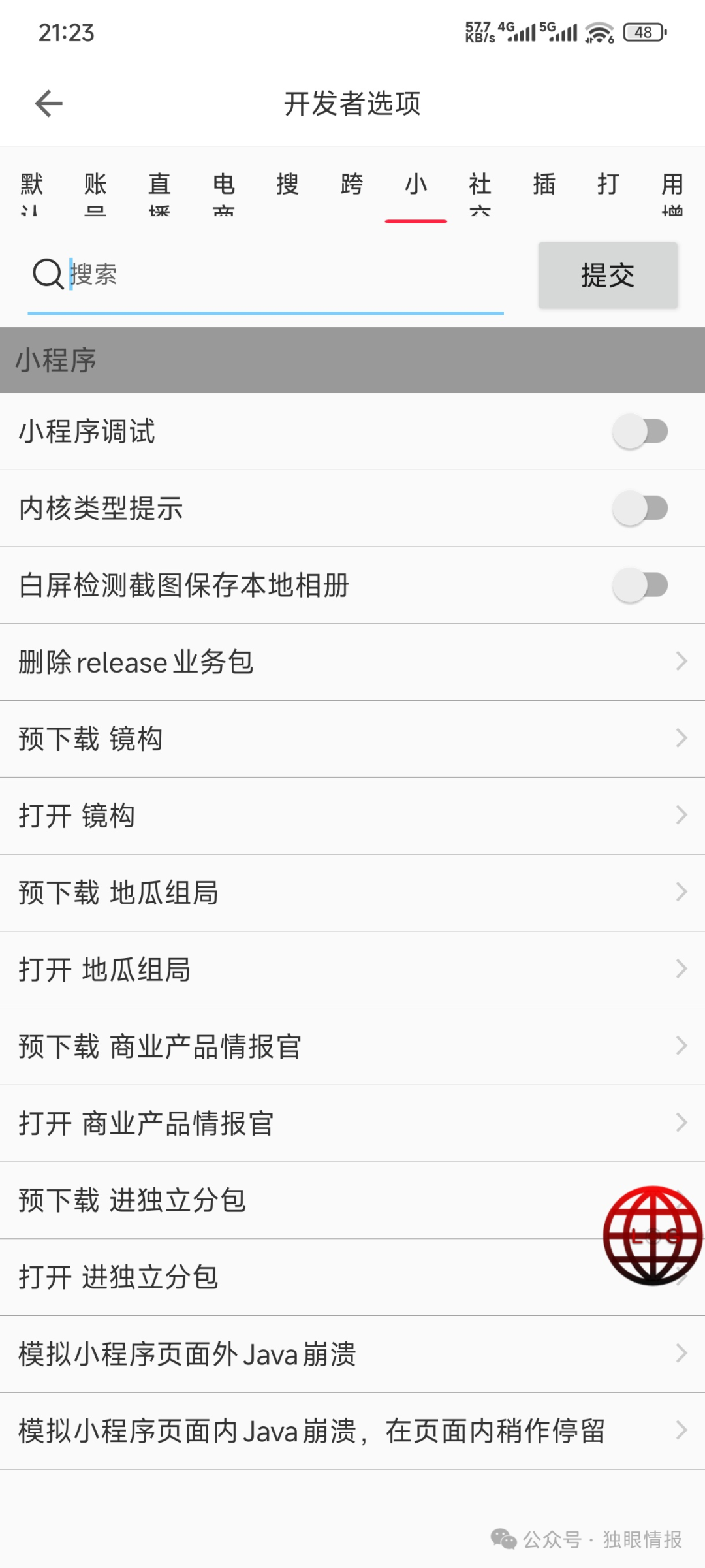Tap 打开 镜构 row
705x1568 pixels.
click(352, 816)
